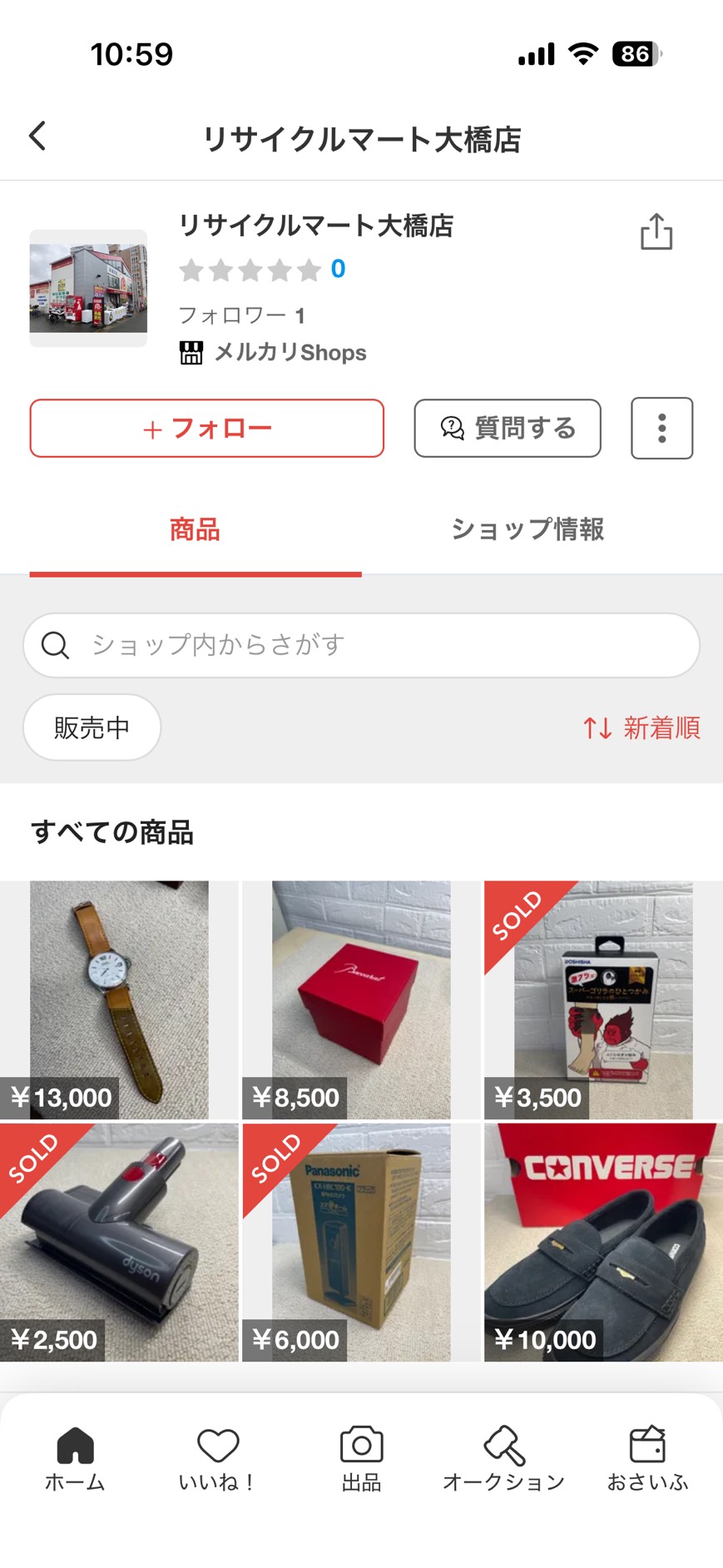Filter items with the 販売中 chip
Screen dimensions: 723x1568
coord(92,727)
